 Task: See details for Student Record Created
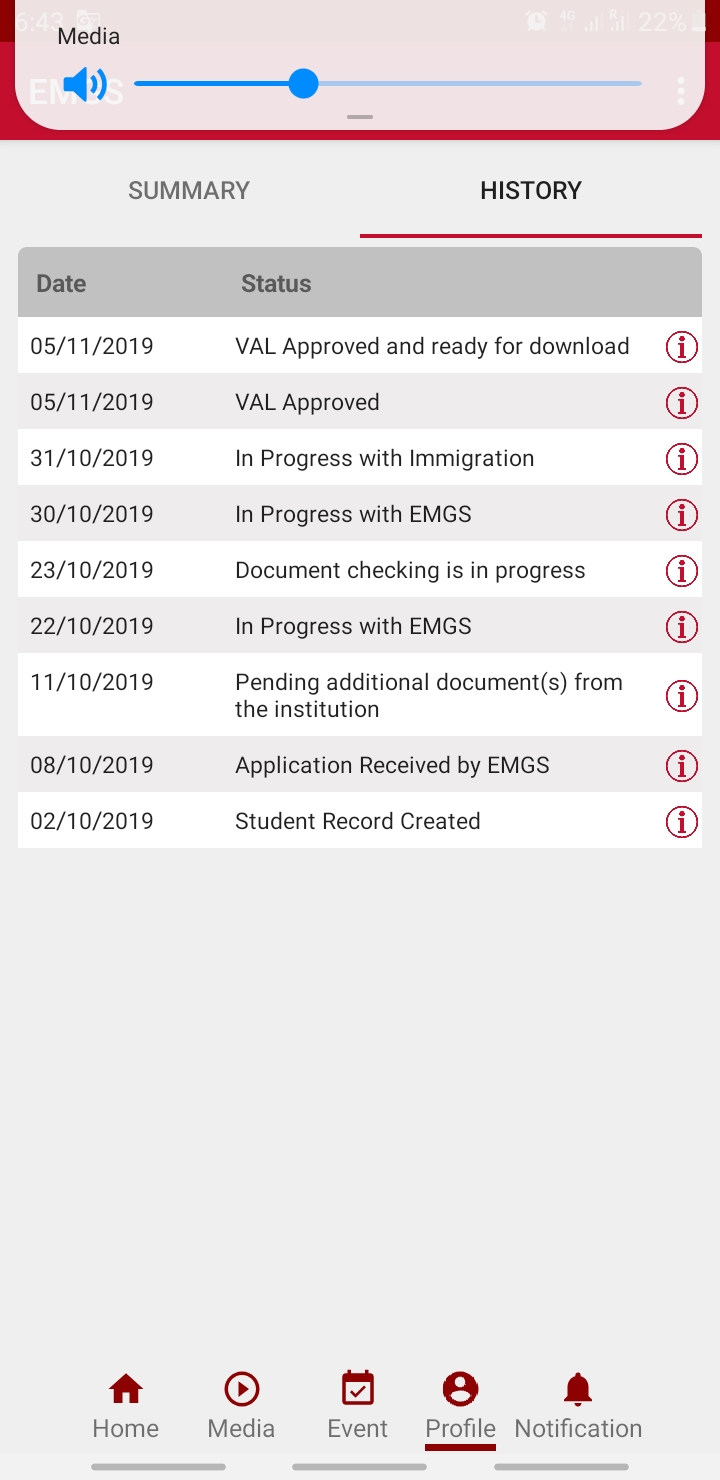click(681, 822)
